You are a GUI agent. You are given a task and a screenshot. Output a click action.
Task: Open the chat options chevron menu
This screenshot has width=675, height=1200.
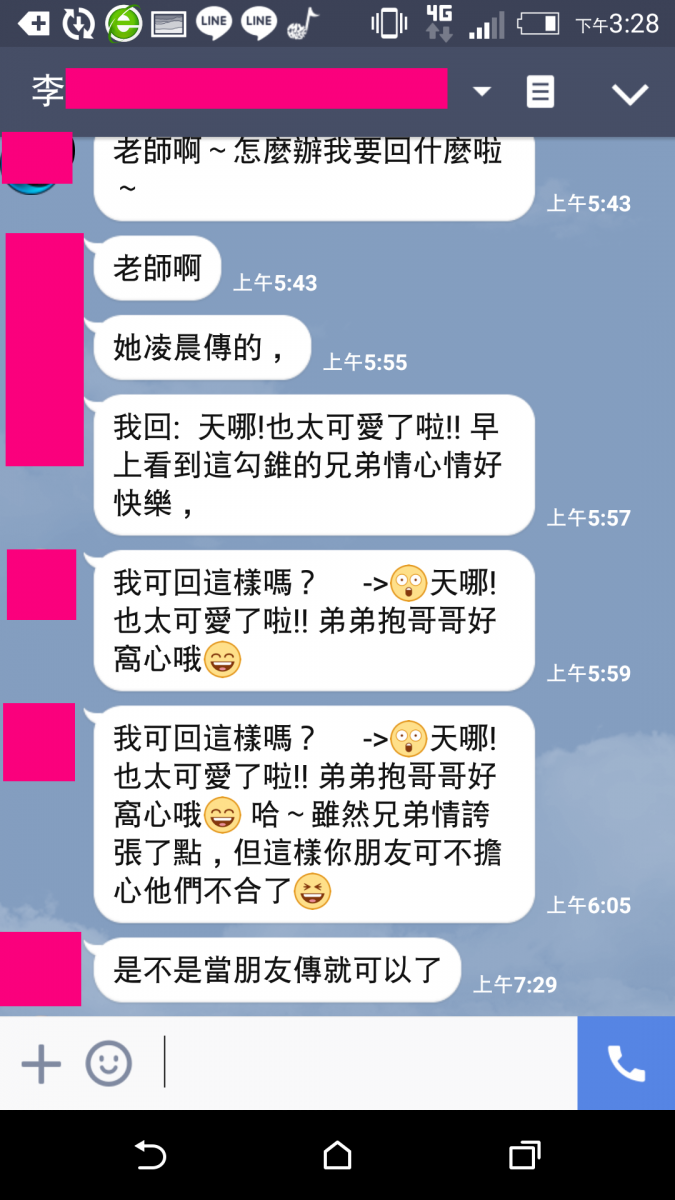[630, 94]
